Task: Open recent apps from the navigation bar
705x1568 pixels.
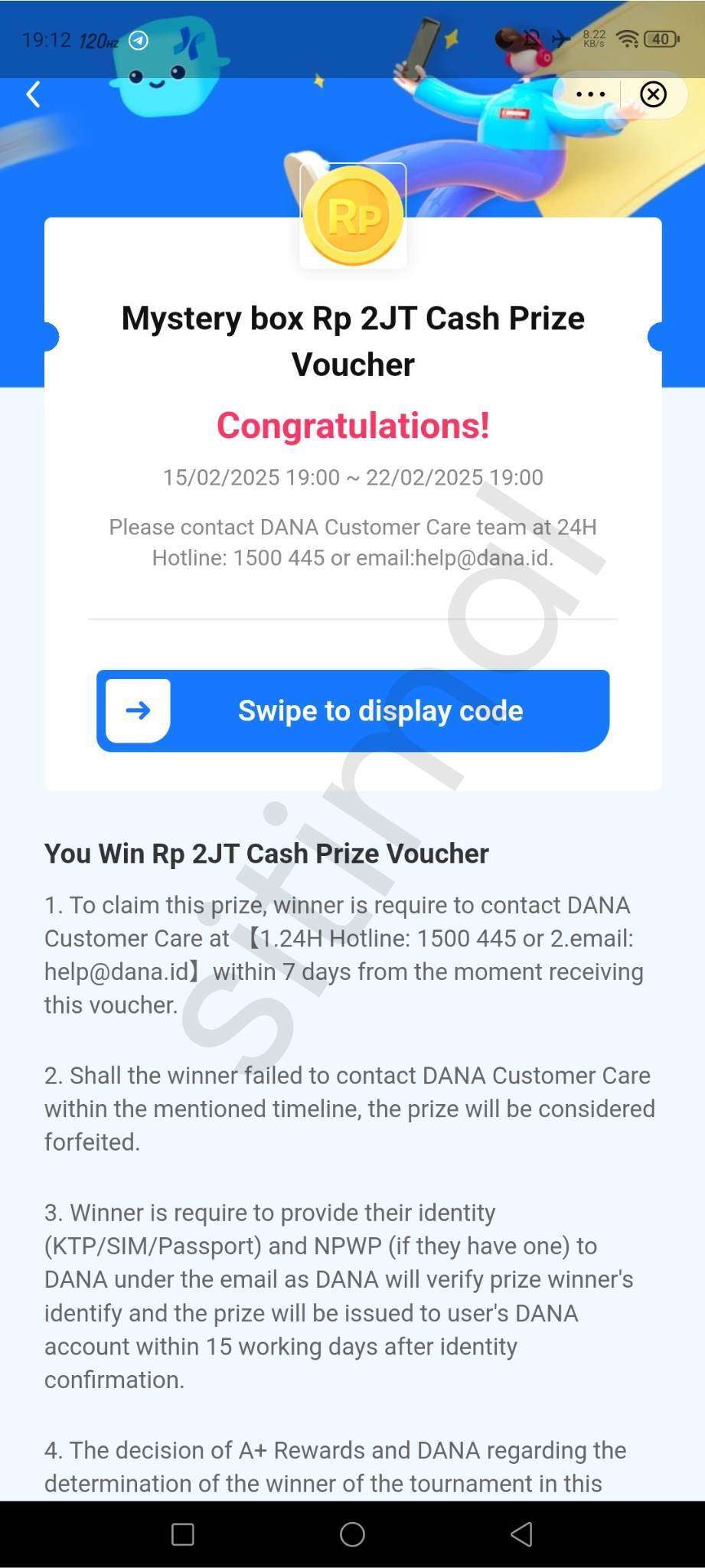Action: pos(182,1534)
